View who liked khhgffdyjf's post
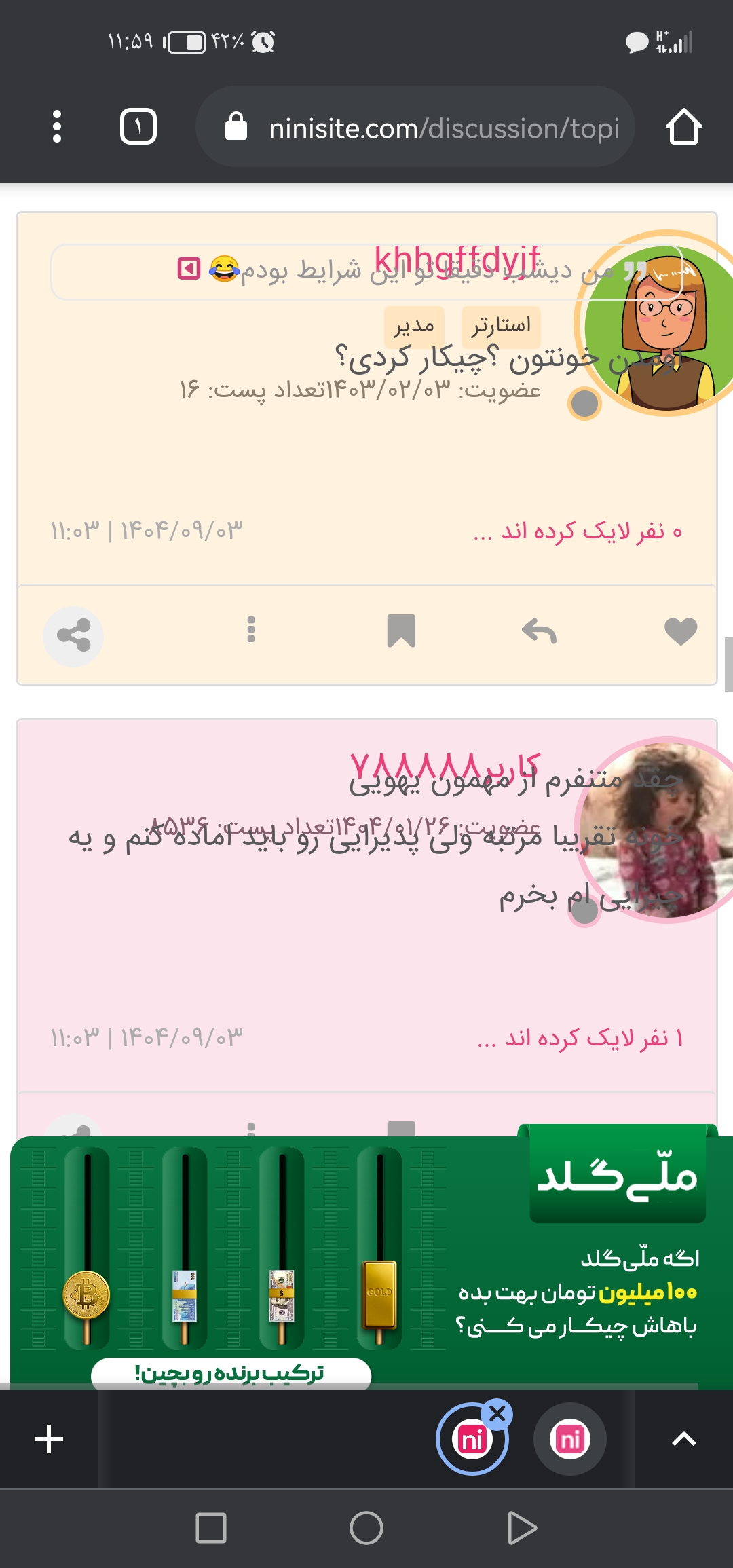Viewport: 733px width, 1568px height. [x=578, y=531]
